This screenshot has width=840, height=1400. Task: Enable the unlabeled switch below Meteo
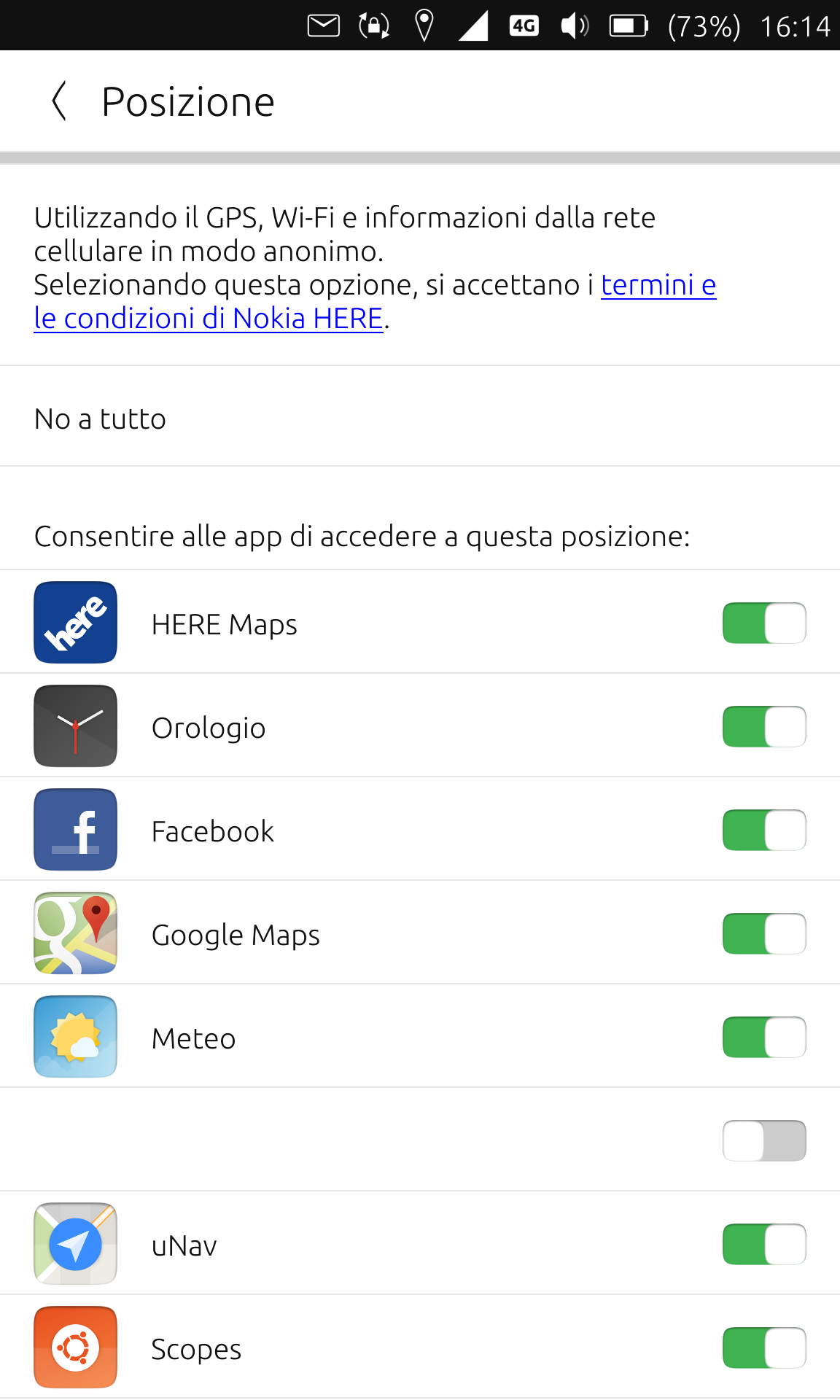tap(763, 1141)
